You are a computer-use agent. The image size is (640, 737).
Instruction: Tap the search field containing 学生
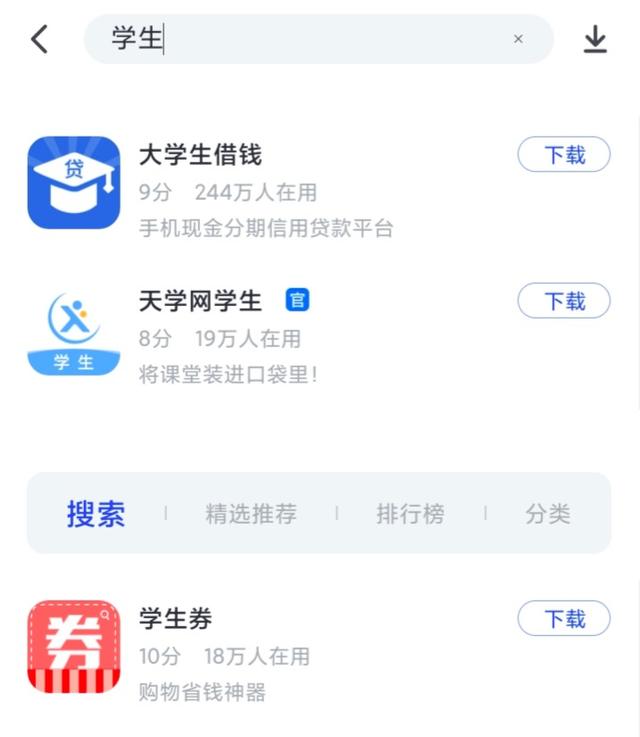(x=300, y=39)
